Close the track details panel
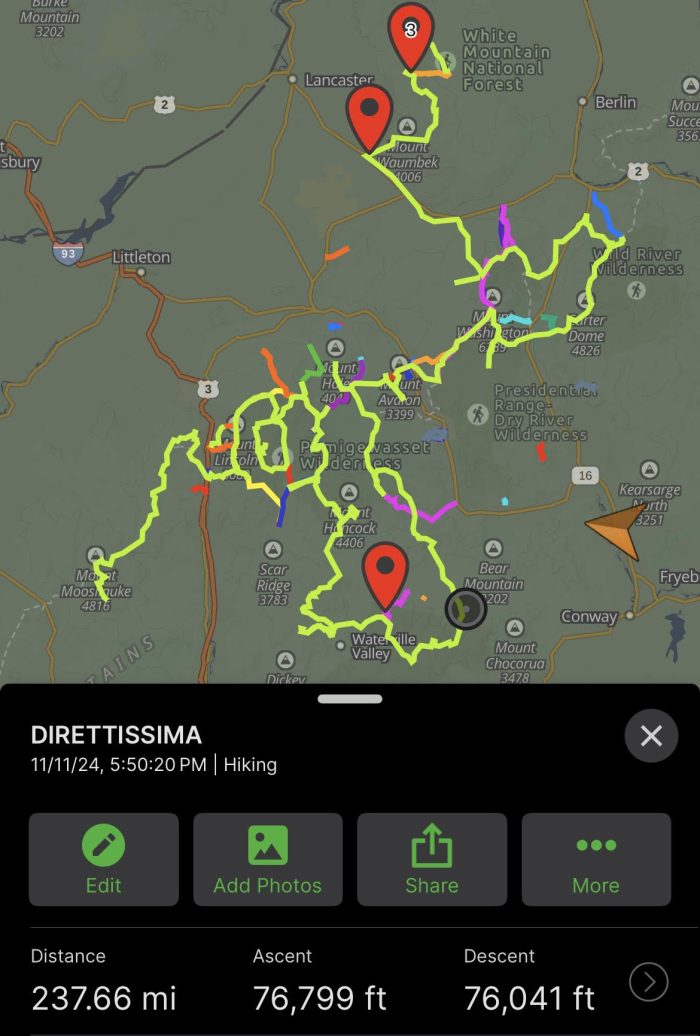Image resolution: width=700 pixels, height=1036 pixels. pos(651,736)
